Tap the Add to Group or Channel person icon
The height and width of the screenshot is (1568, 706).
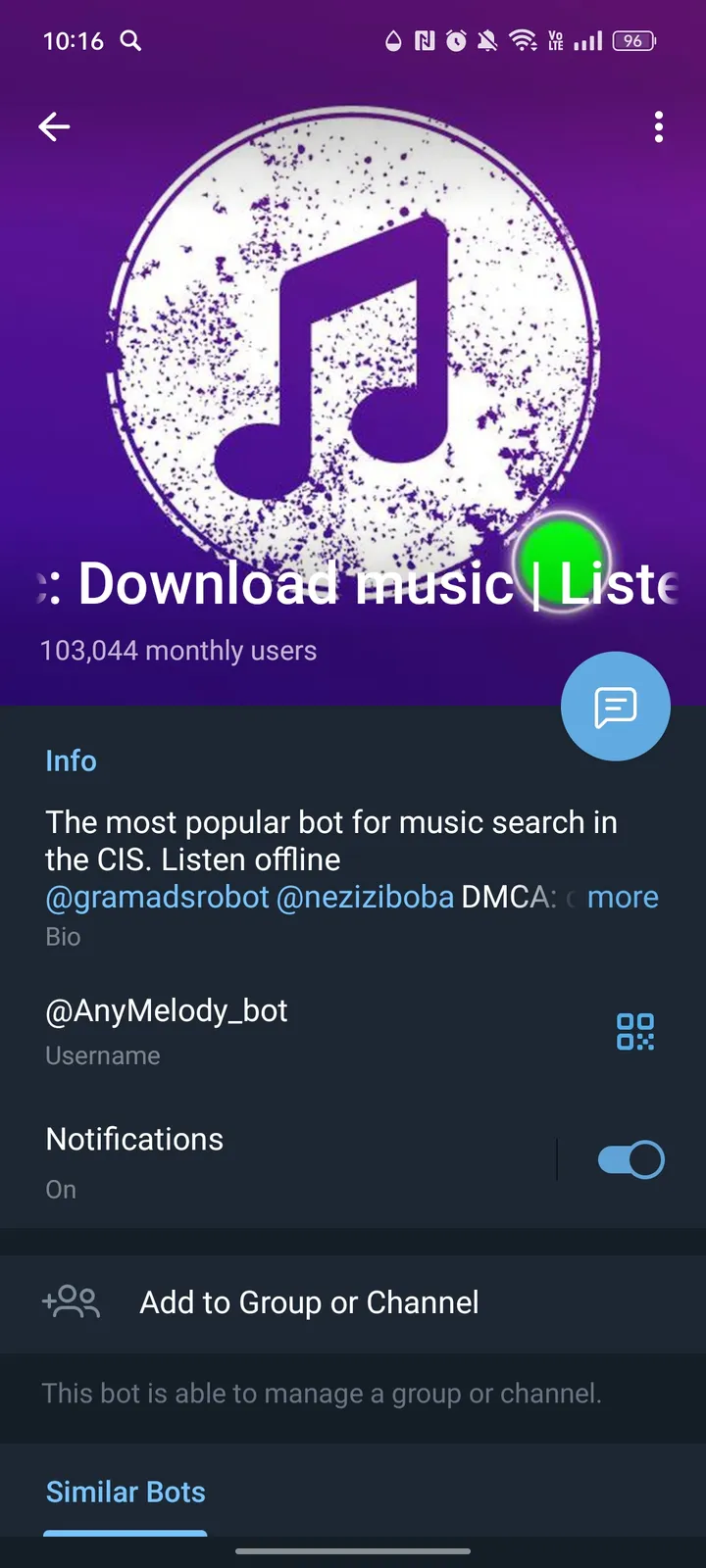tap(71, 1302)
